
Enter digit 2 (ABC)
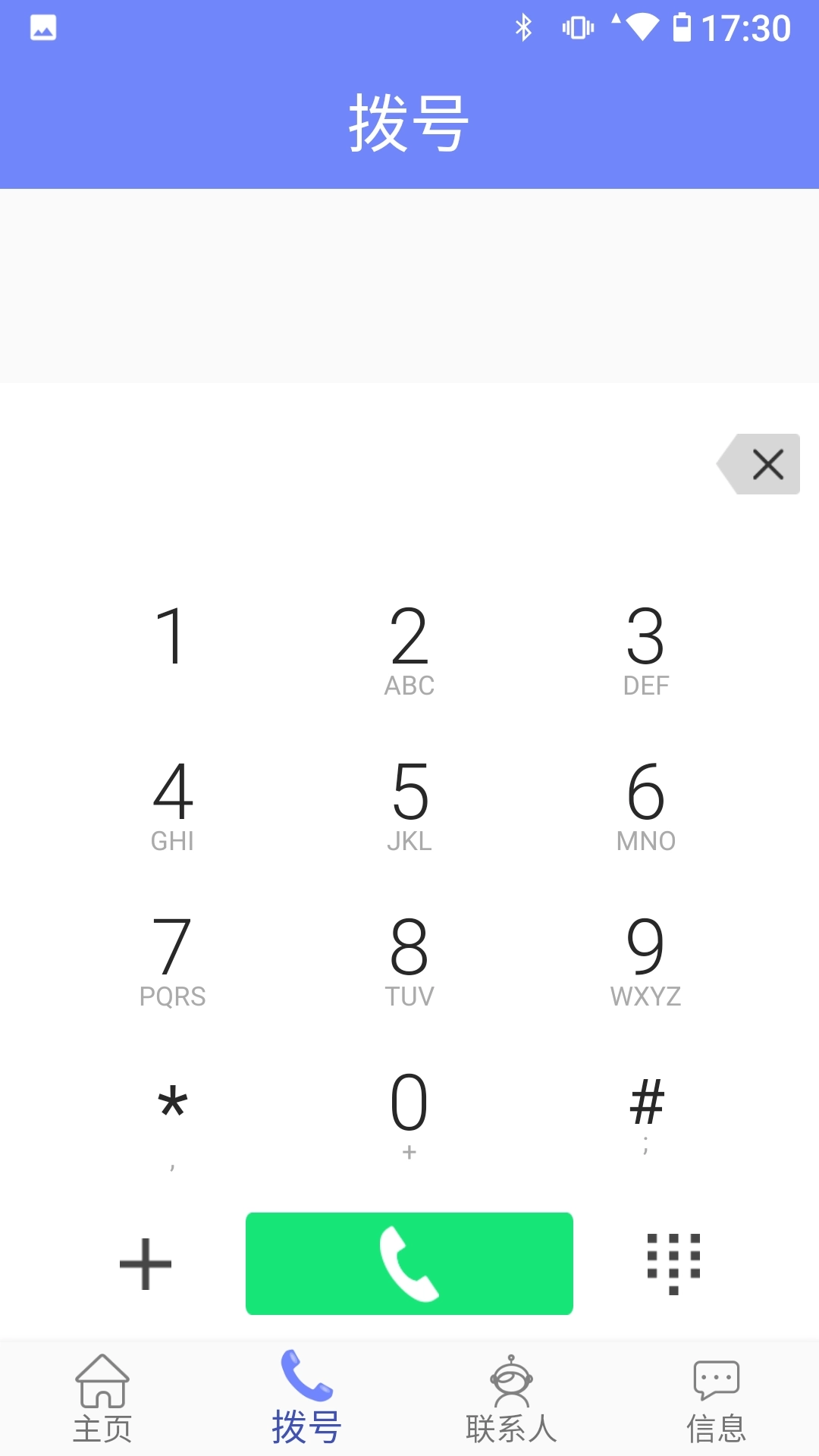(x=409, y=648)
